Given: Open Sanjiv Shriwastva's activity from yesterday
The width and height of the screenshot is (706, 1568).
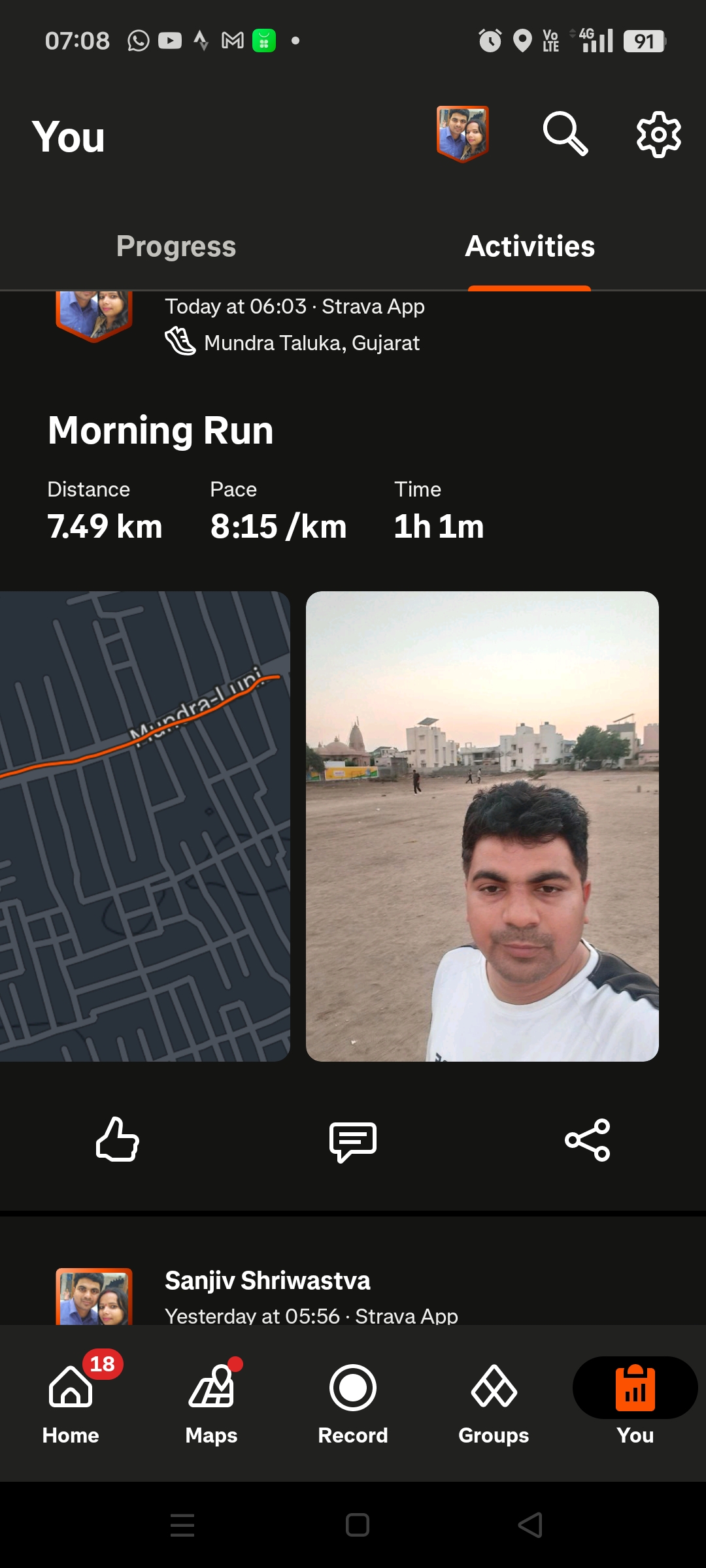Looking at the screenshot, I should (x=267, y=1281).
